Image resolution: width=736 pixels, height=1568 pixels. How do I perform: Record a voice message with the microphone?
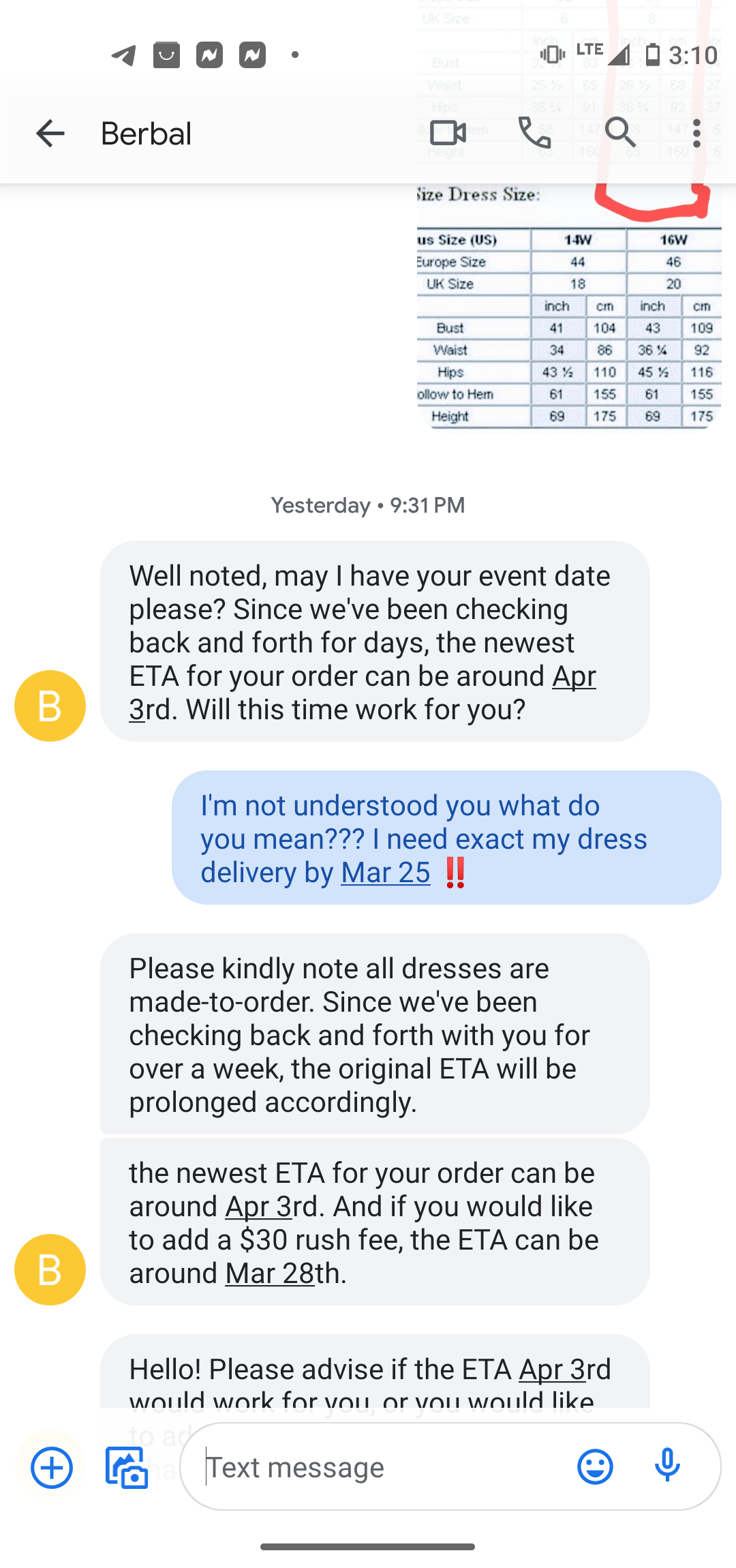click(x=667, y=1466)
